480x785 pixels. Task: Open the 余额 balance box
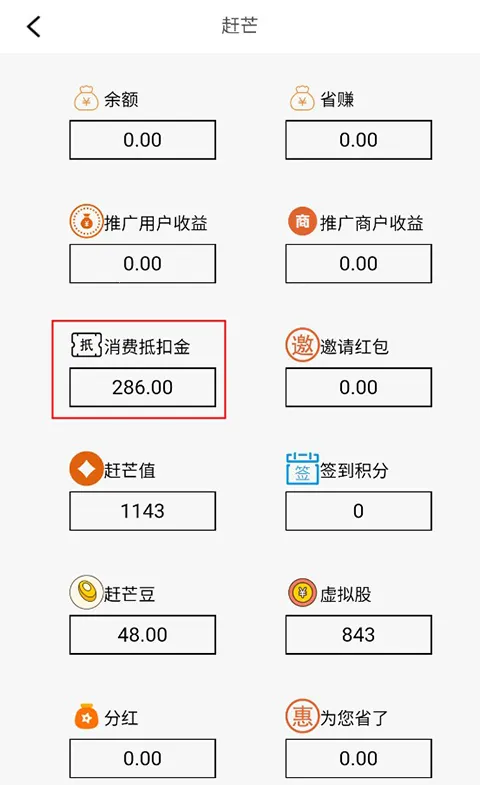[x=143, y=140]
